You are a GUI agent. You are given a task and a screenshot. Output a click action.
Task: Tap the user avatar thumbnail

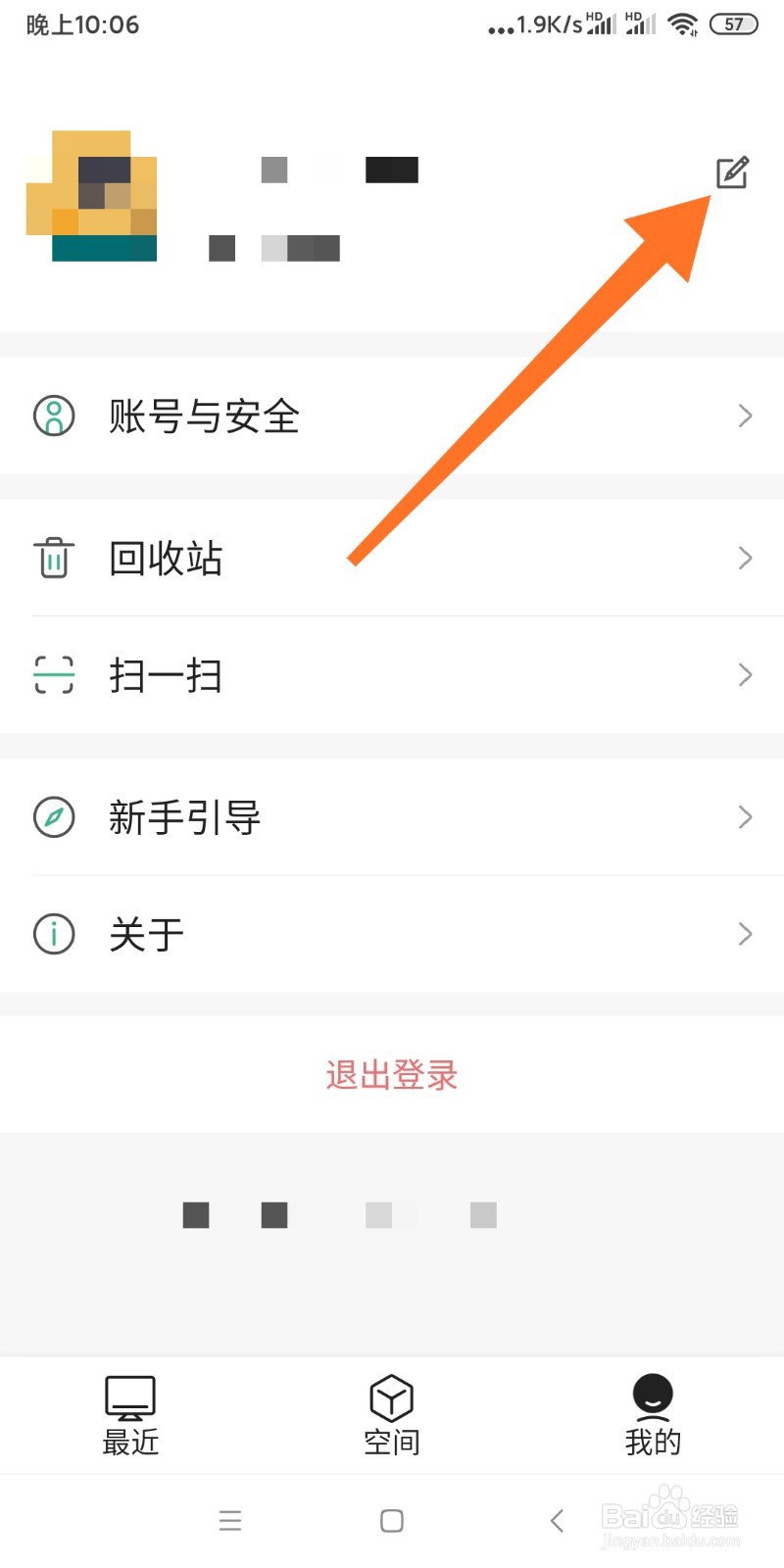pyautogui.click(x=91, y=196)
